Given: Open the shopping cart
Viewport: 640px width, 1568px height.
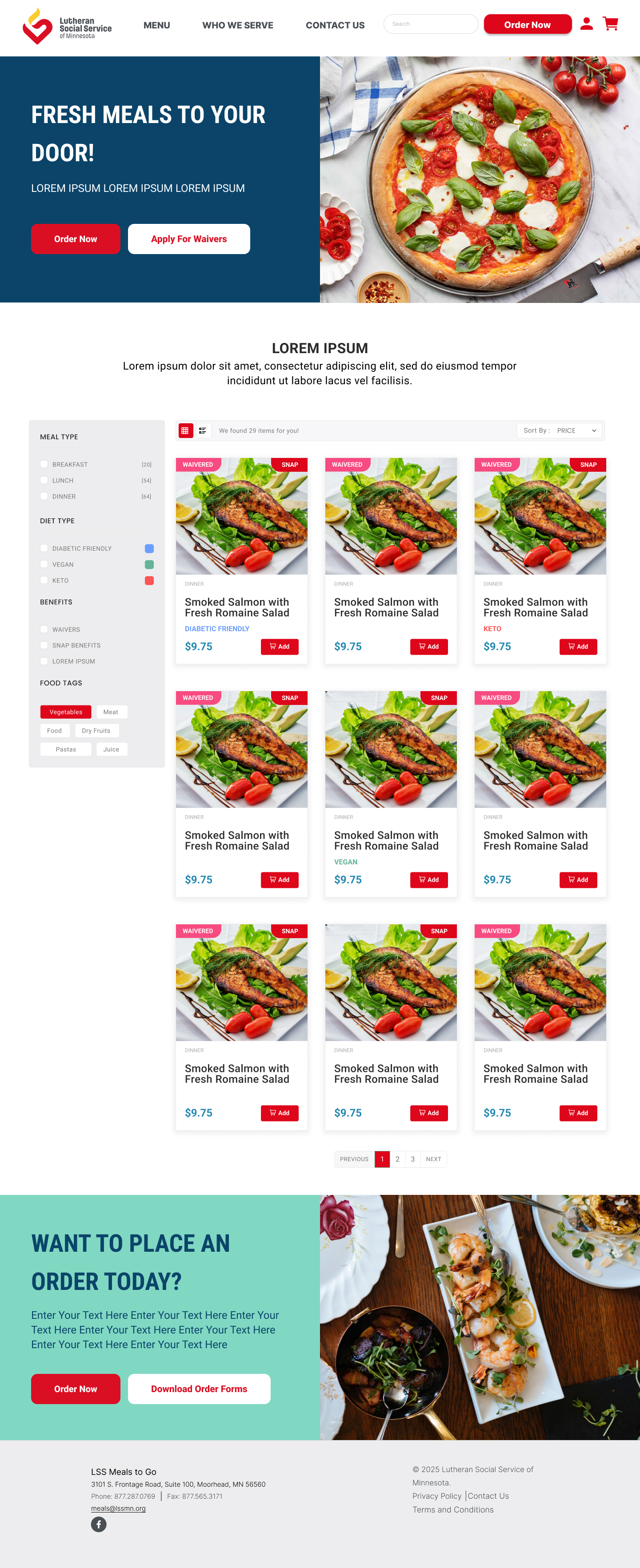Looking at the screenshot, I should tap(610, 24).
